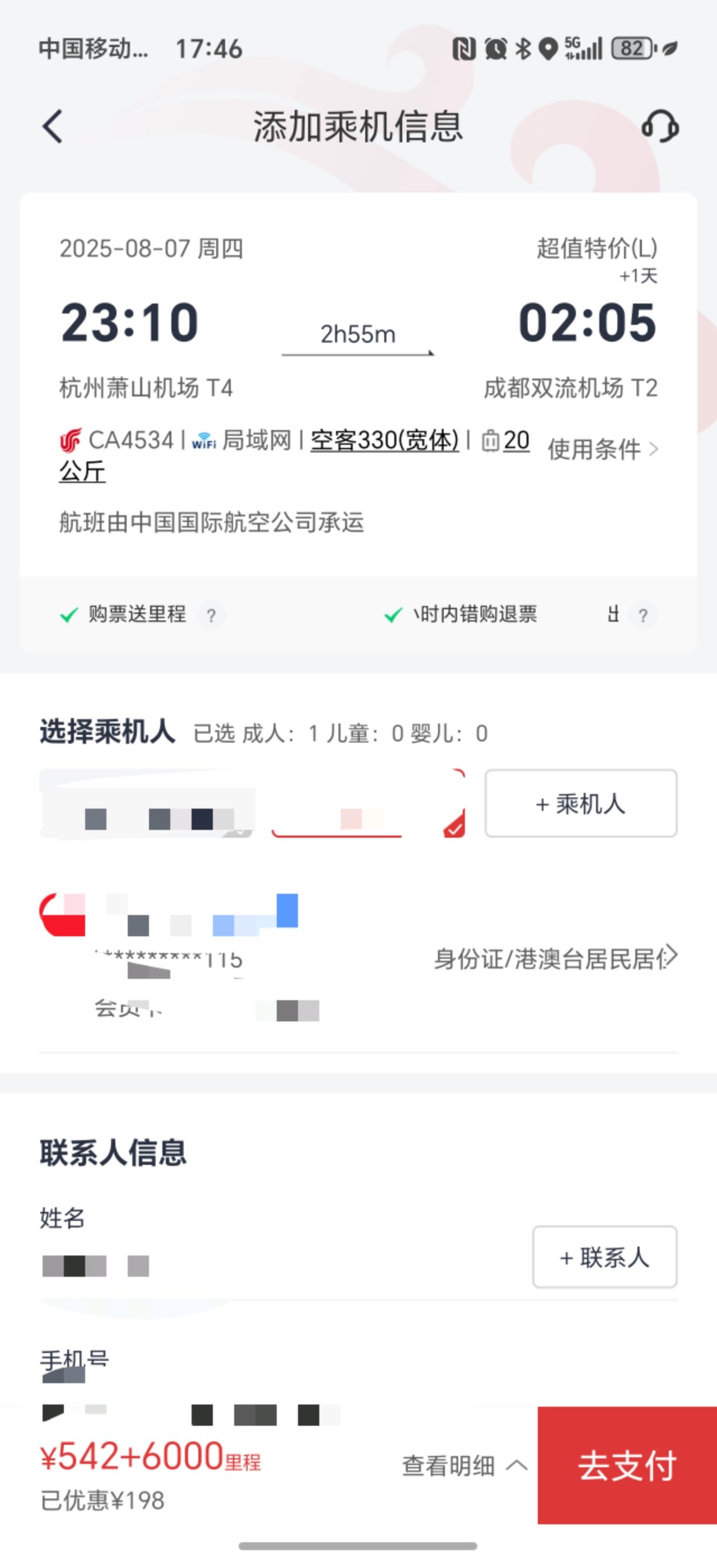Expand 查看明细 price details
Screen dimensions: 717x1568
pyautogui.click(x=465, y=1466)
